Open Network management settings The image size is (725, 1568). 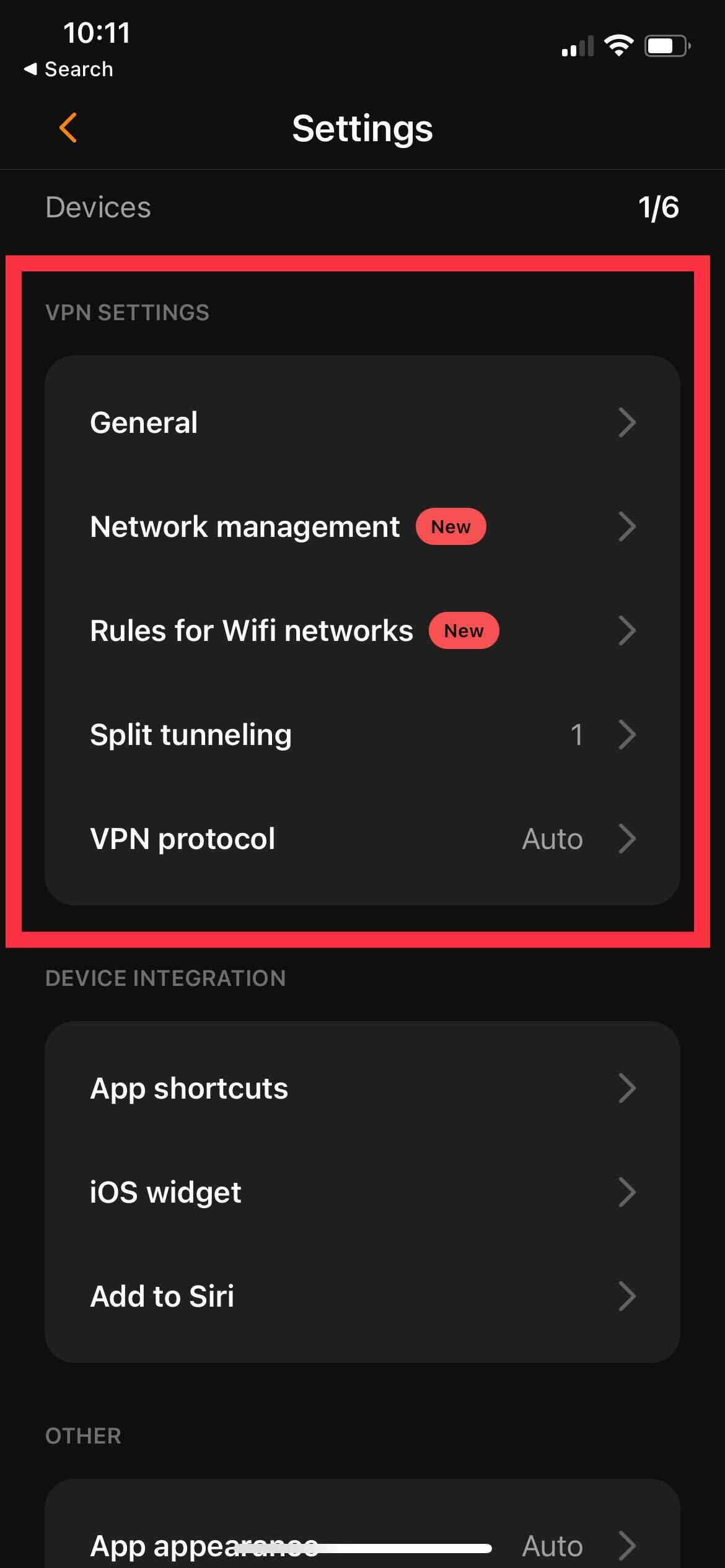click(362, 526)
